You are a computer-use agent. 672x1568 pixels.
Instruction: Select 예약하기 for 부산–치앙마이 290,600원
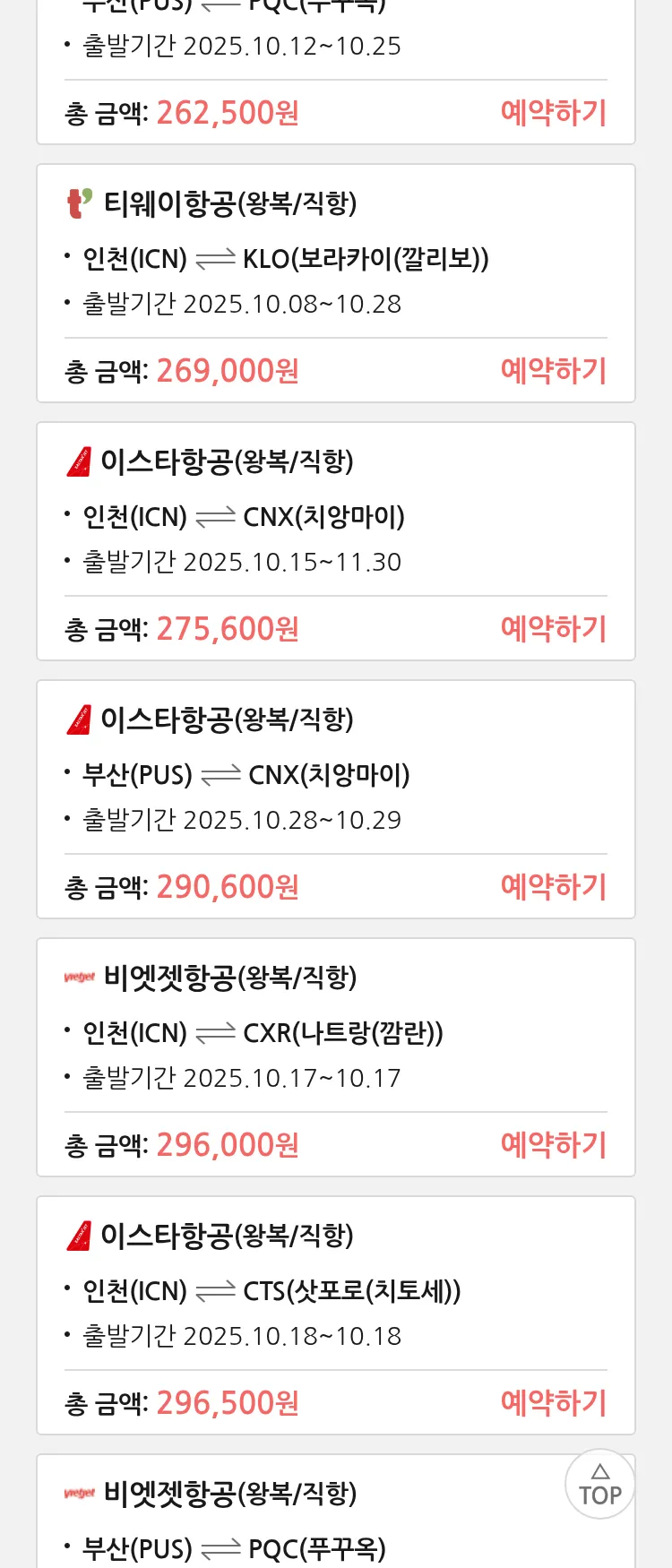pyautogui.click(x=553, y=887)
